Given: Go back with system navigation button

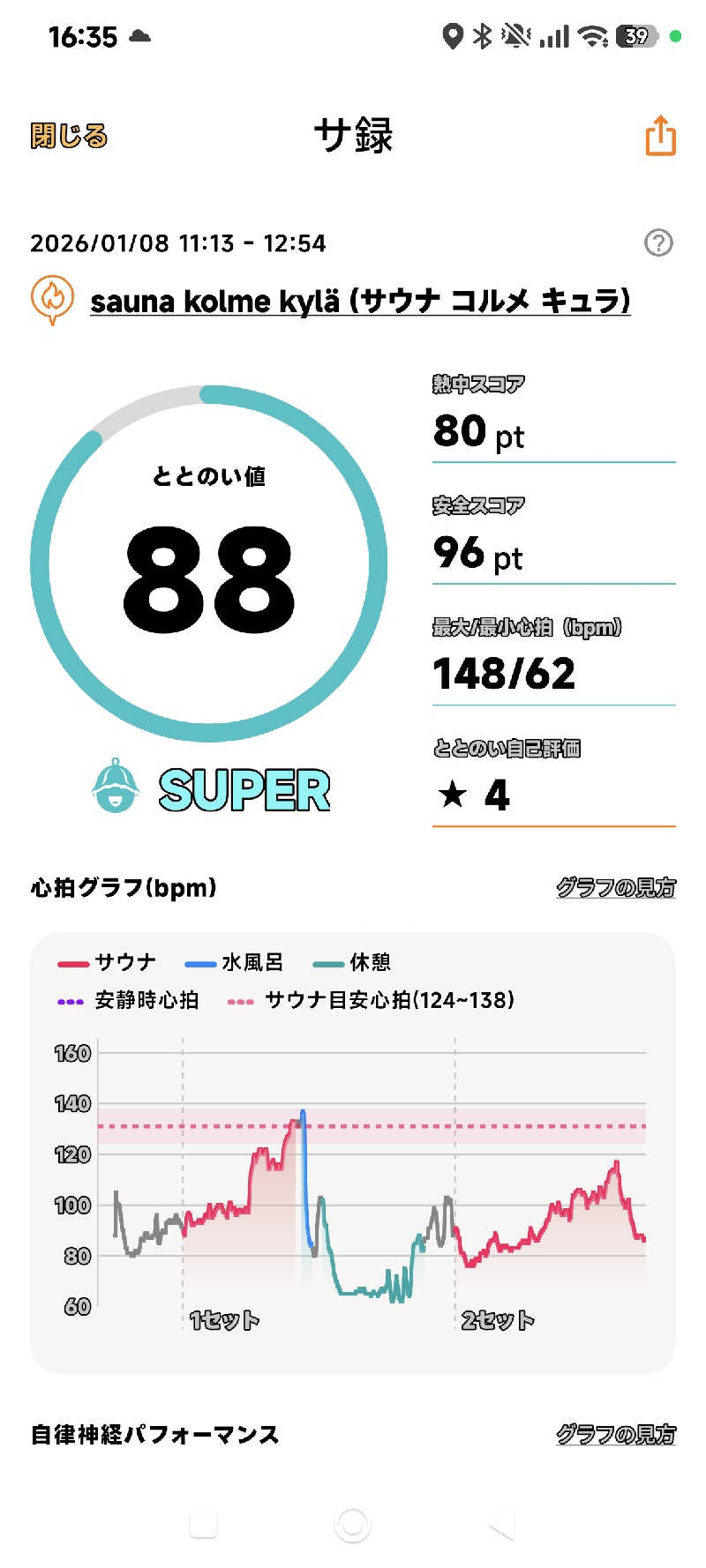Looking at the screenshot, I should pos(500,1524).
